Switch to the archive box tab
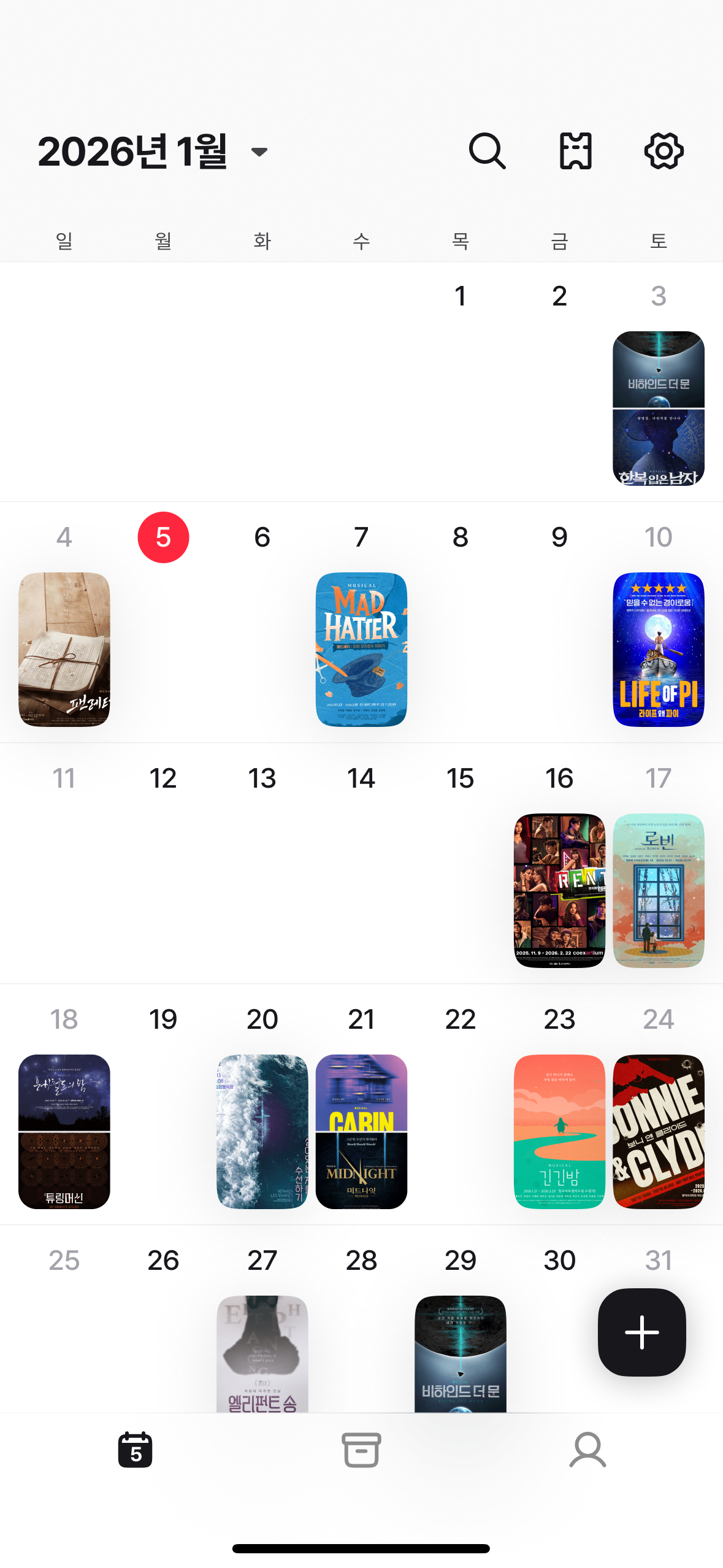The image size is (723, 1568). click(x=361, y=1450)
